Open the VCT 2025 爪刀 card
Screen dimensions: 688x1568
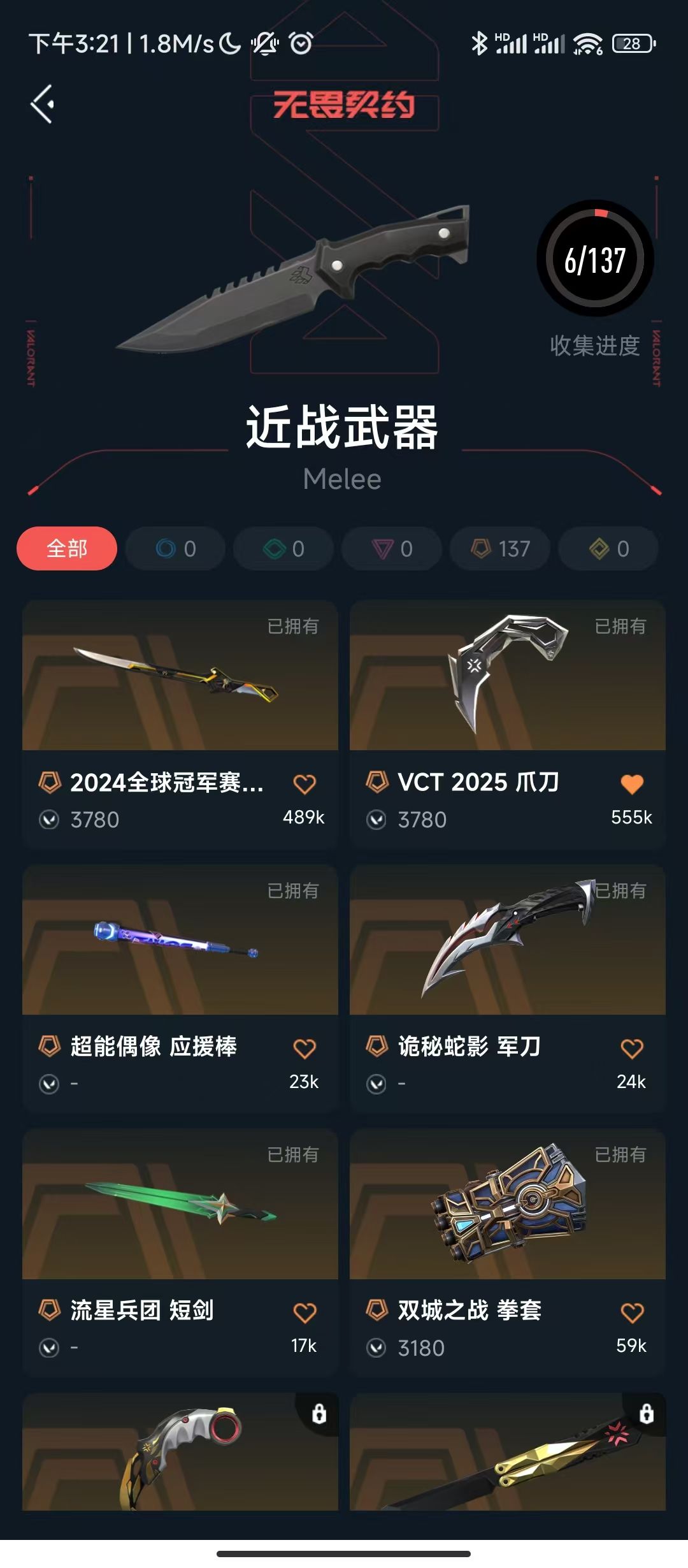[x=507, y=676]
